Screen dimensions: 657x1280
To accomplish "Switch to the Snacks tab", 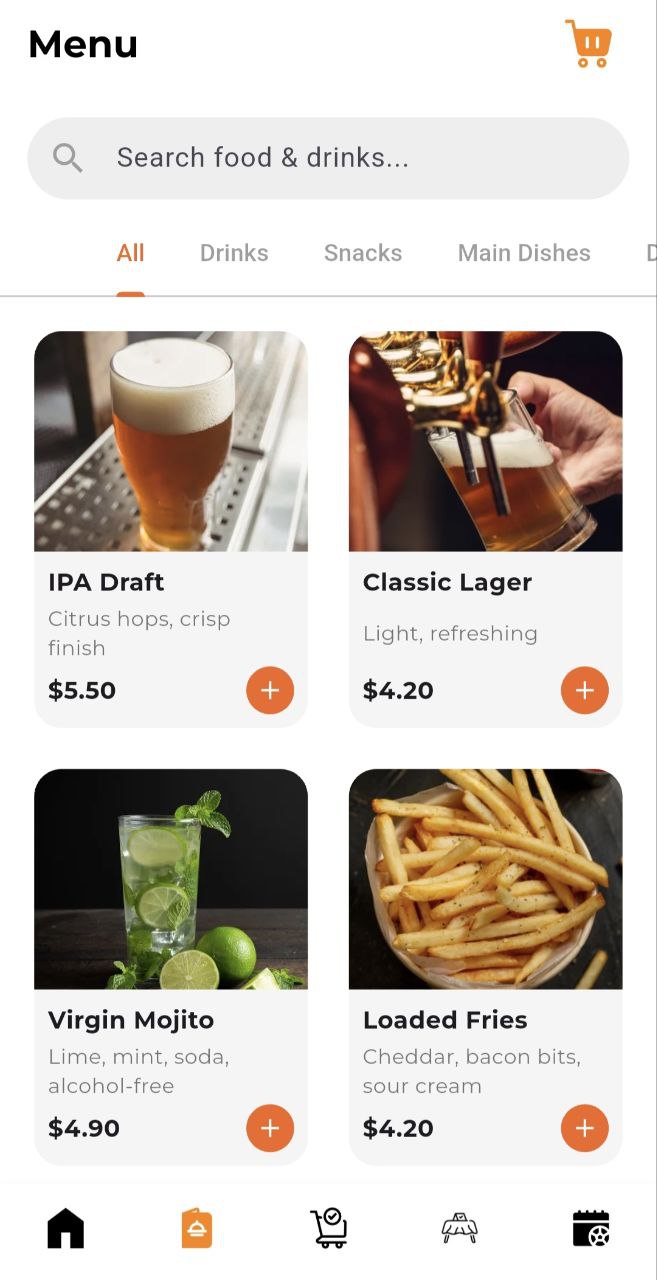I will click(x=363, y=253).
